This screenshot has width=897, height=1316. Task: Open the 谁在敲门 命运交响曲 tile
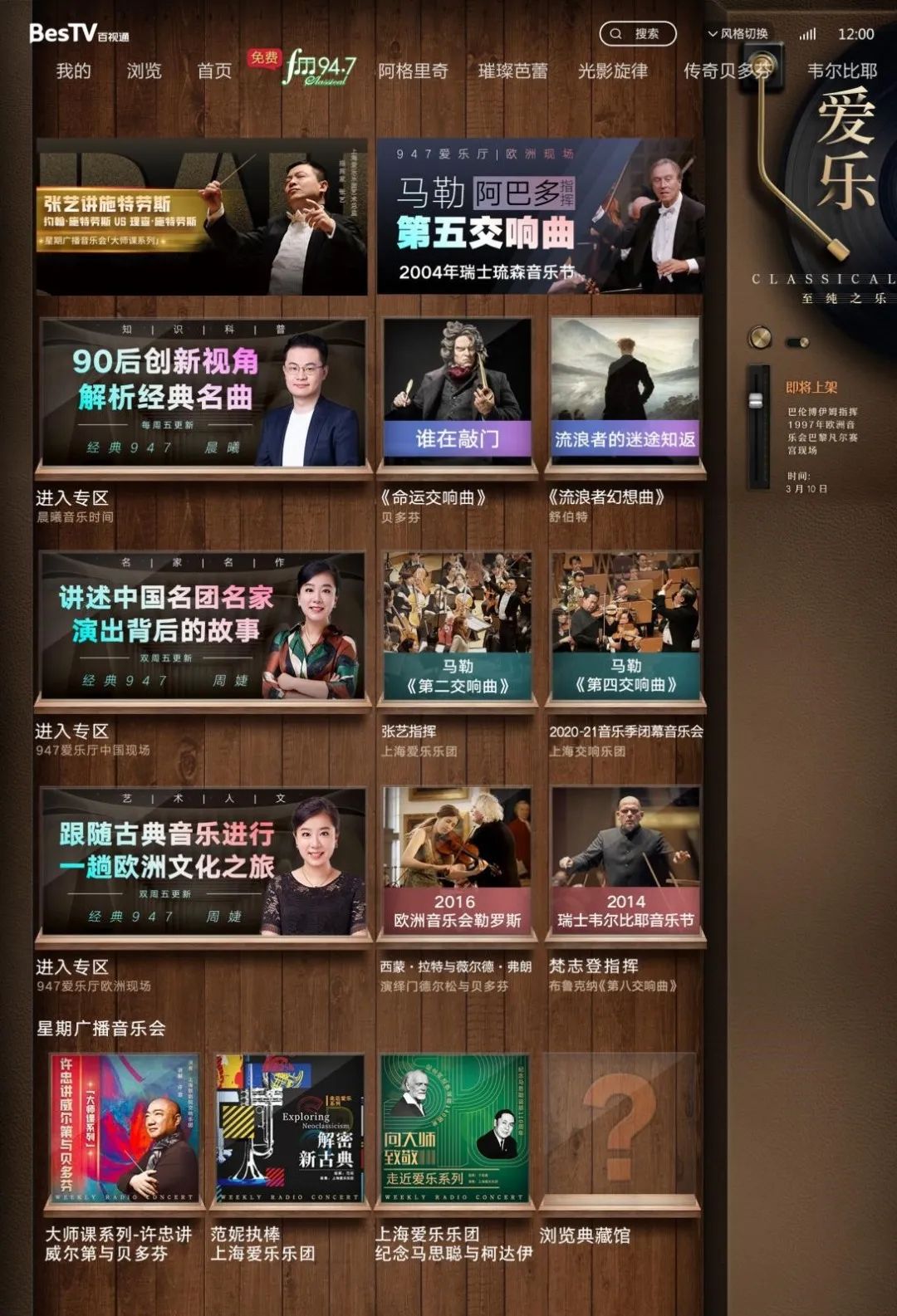(457, 388)
